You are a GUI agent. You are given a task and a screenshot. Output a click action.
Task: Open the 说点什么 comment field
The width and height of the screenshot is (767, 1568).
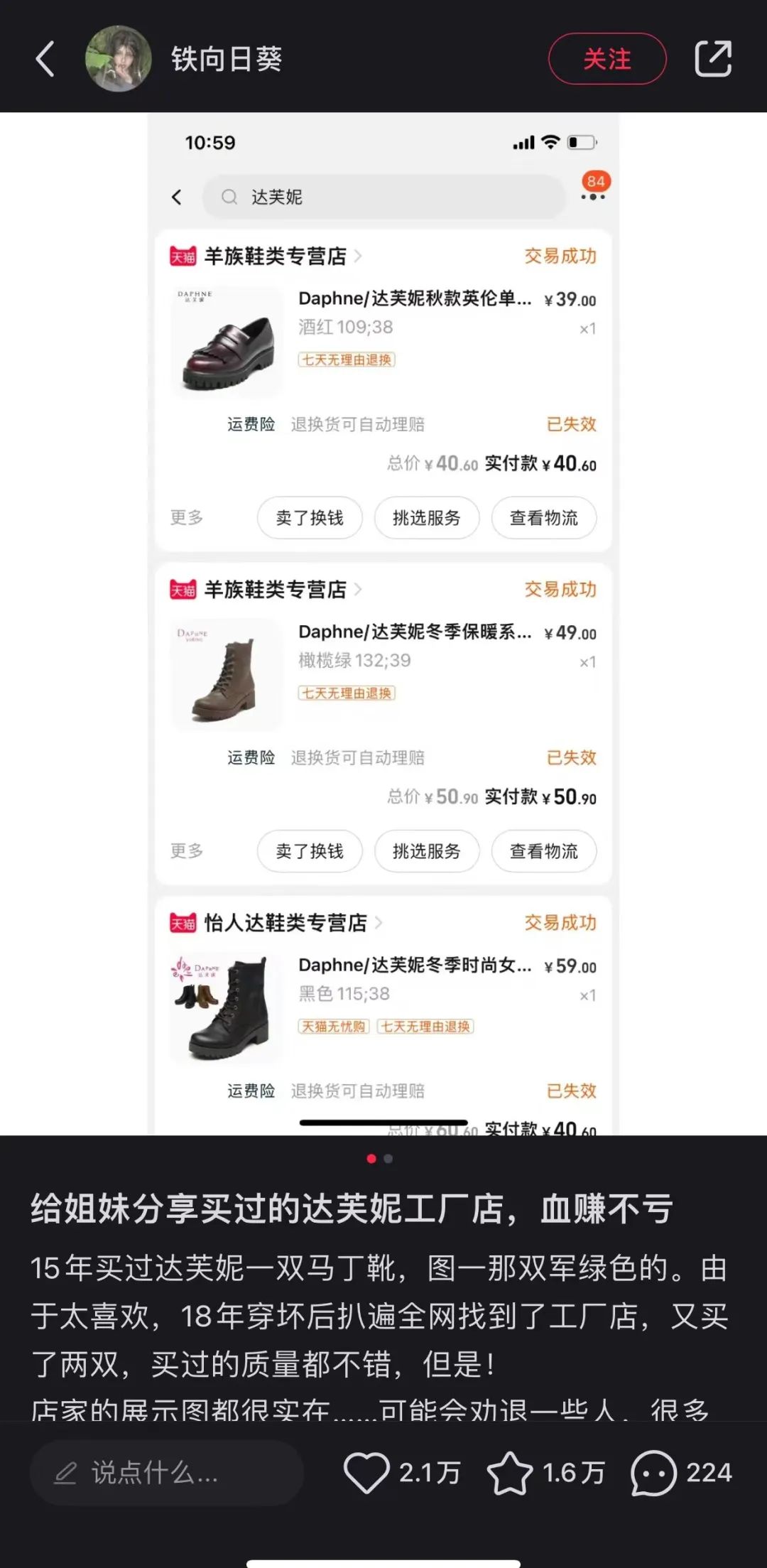(x=167, y=1473)
